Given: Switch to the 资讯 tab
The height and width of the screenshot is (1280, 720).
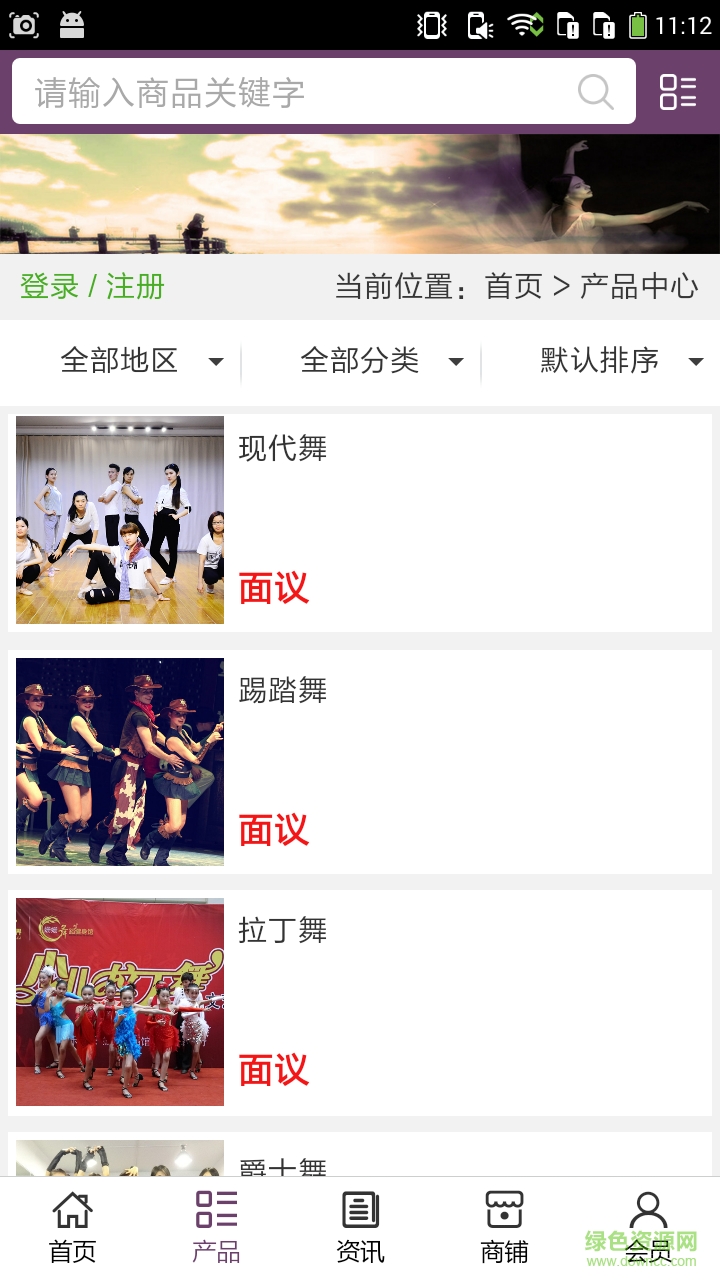Looking at the screenshot, I should pyautogui.click(x=360, y=1228).
